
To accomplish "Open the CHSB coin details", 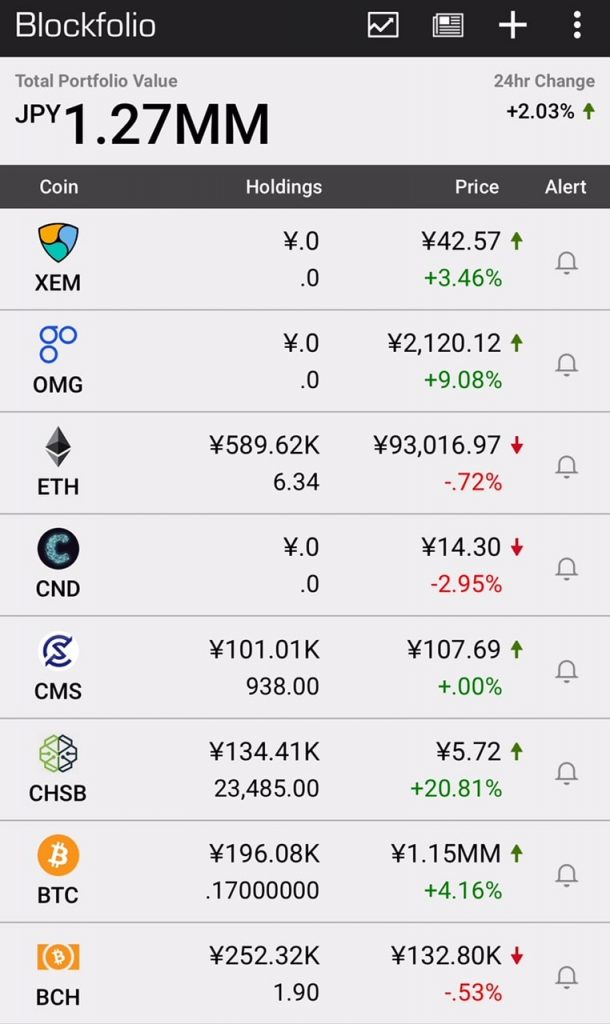I will [x=305, y=769].
